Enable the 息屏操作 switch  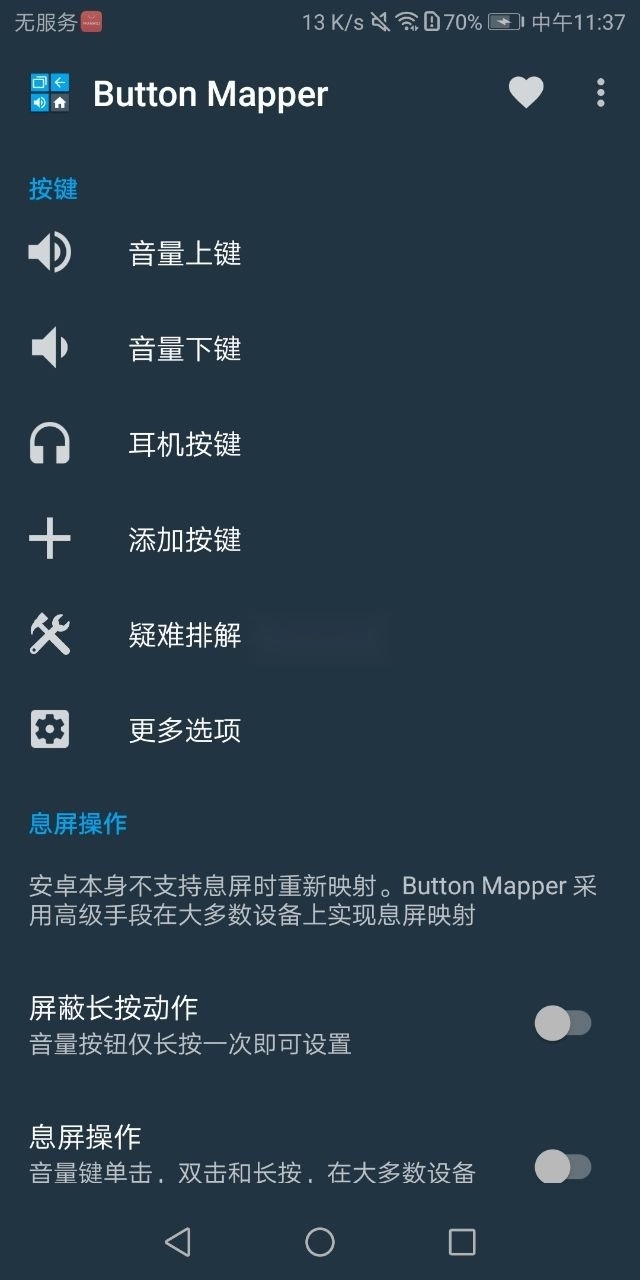[x=563, y=1166]
